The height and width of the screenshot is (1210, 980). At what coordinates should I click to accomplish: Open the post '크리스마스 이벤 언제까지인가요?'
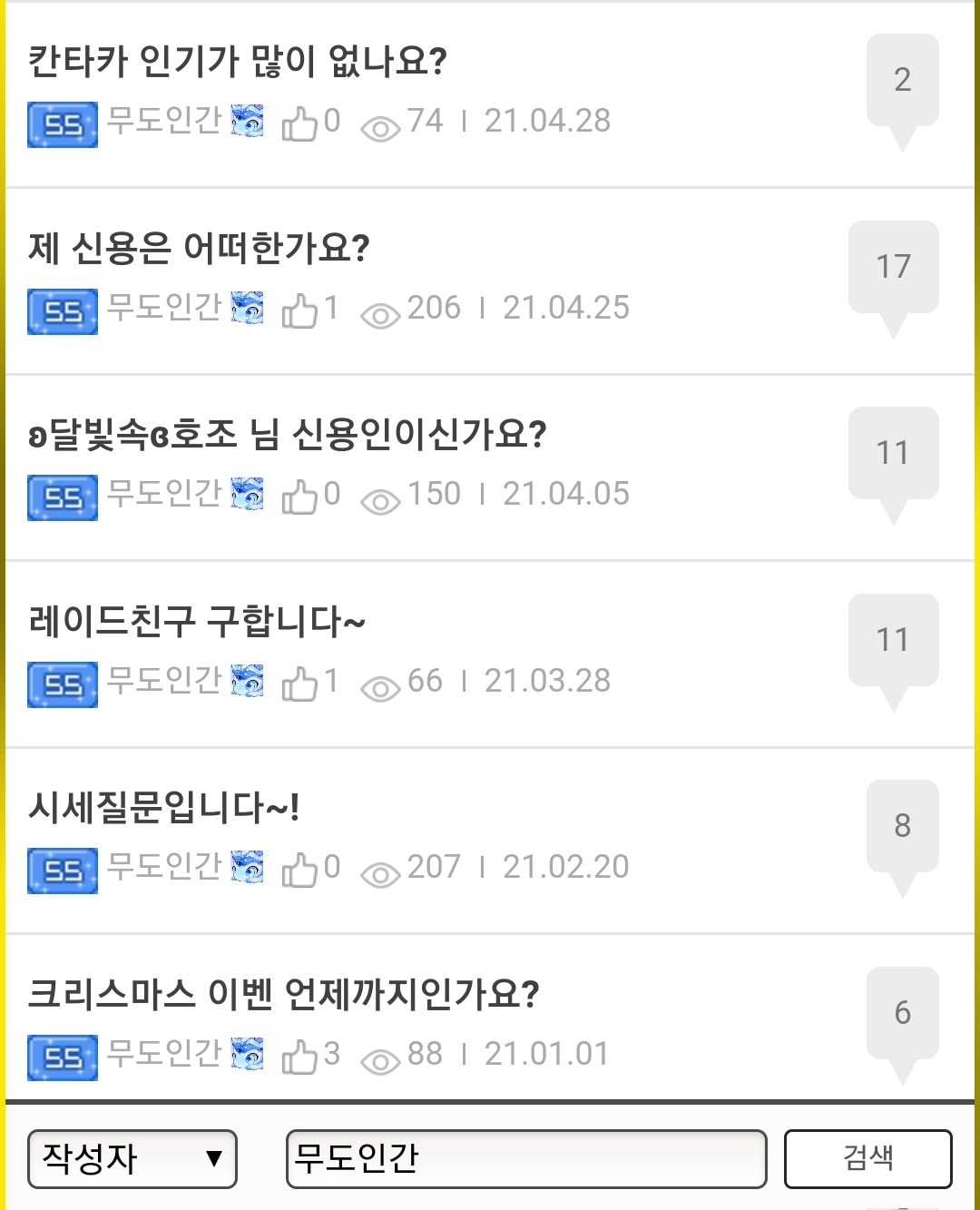(284, 995)
